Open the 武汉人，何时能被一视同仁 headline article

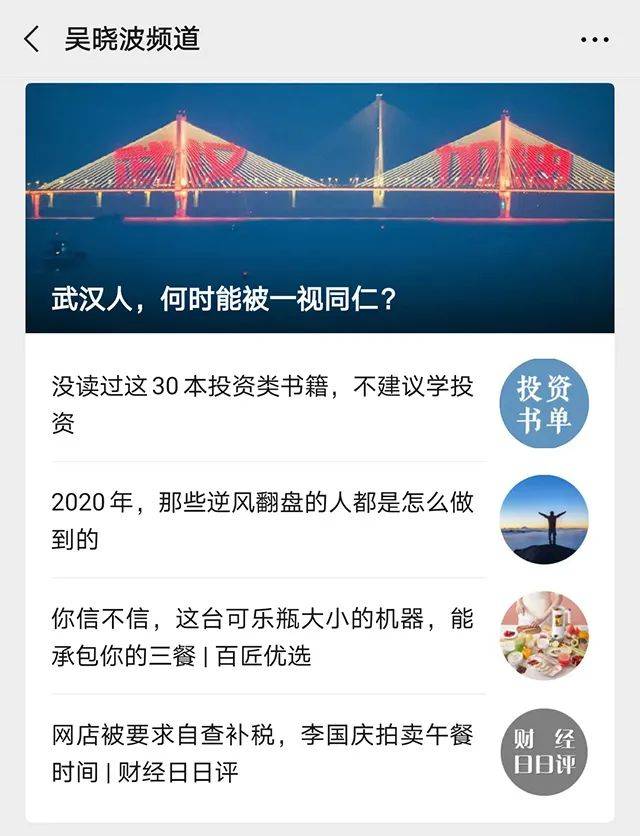tap(320, 208)
